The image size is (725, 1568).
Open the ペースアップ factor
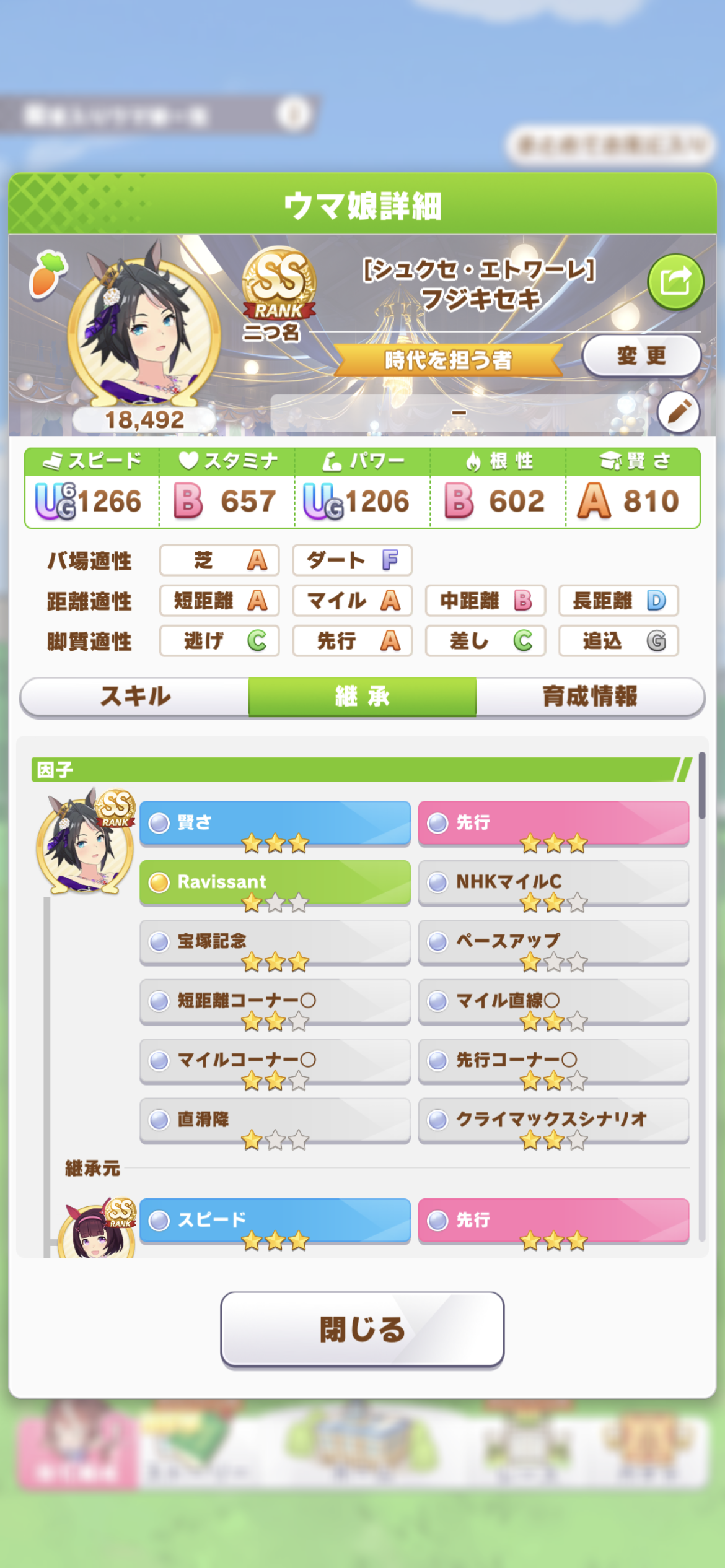click(553, 941)
